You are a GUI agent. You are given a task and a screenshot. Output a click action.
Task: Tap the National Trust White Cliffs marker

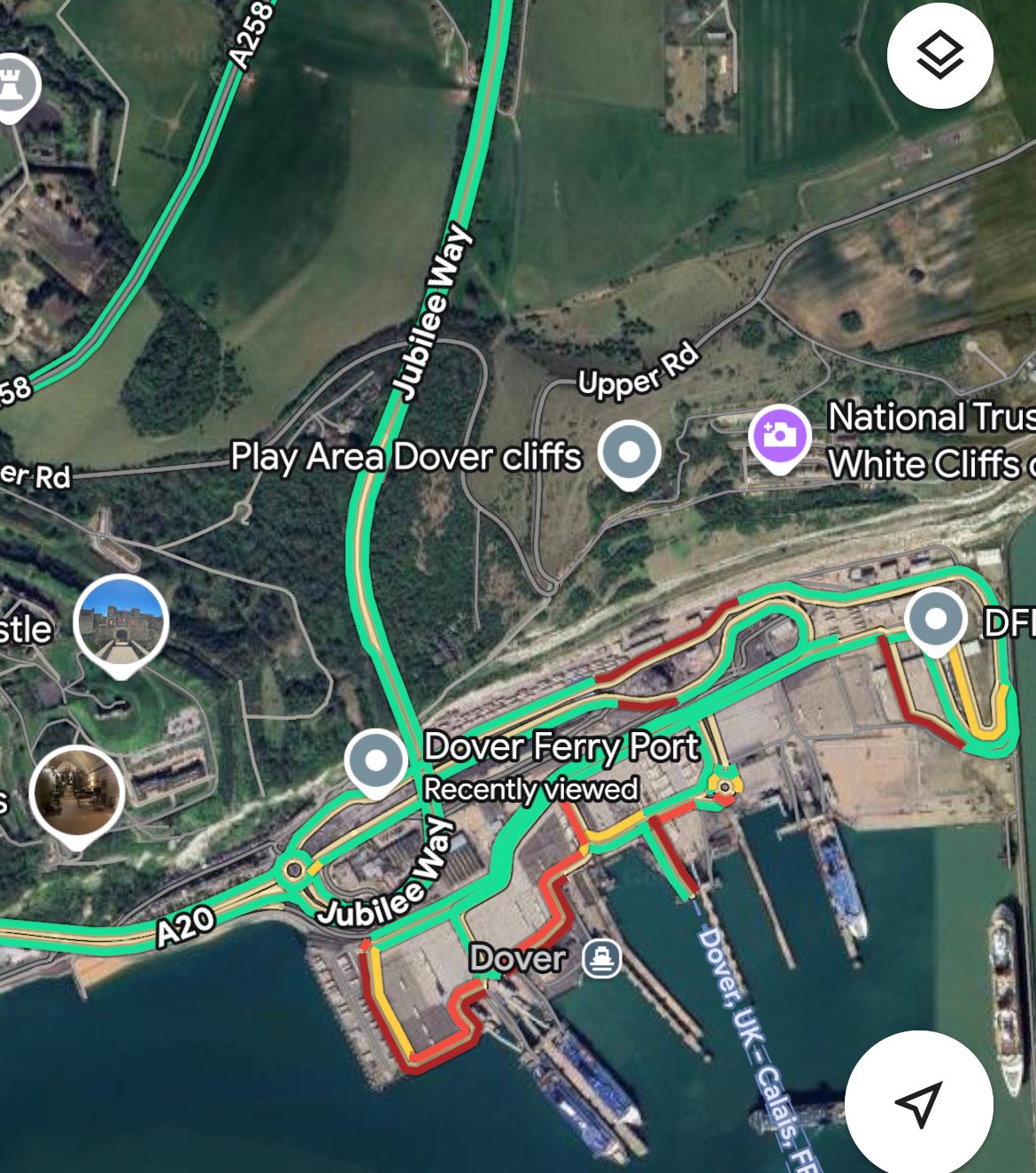point(778,435)
